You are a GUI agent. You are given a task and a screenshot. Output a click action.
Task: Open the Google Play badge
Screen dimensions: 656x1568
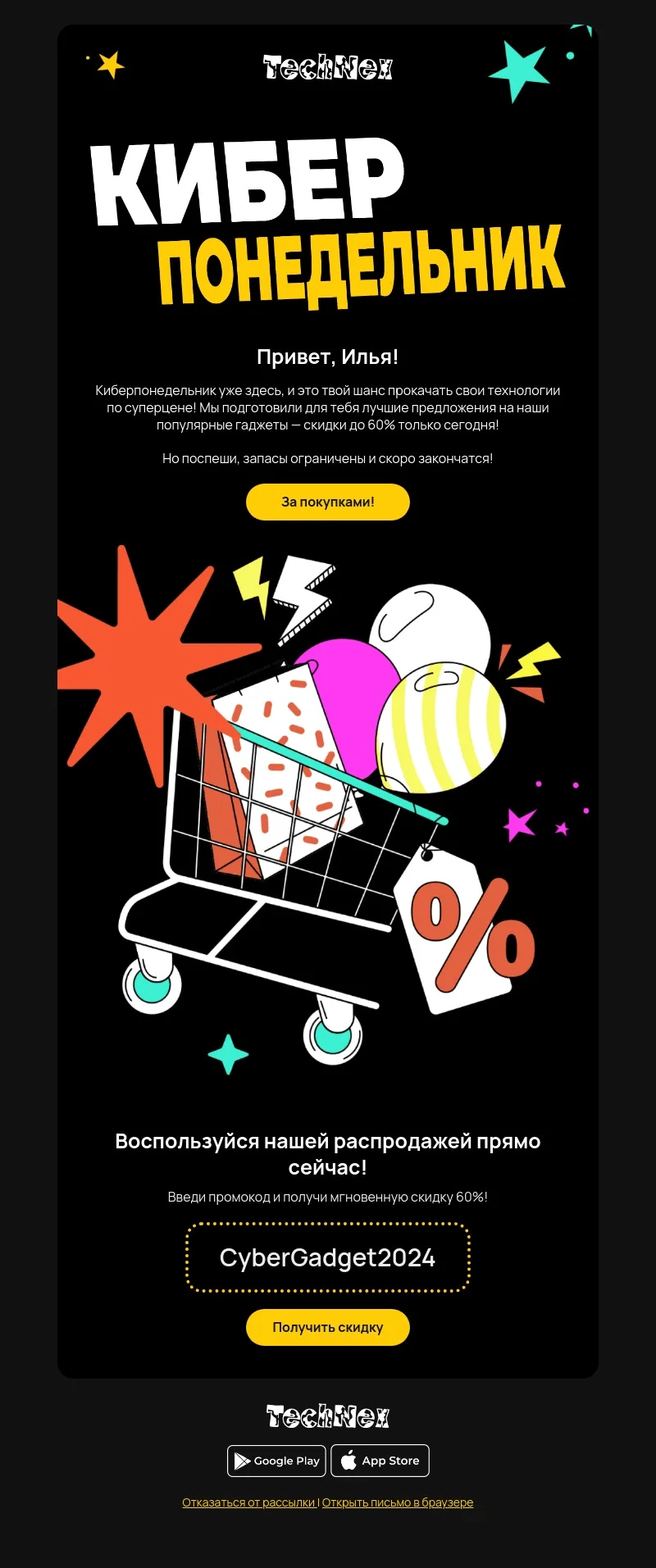click(276, 1461)
